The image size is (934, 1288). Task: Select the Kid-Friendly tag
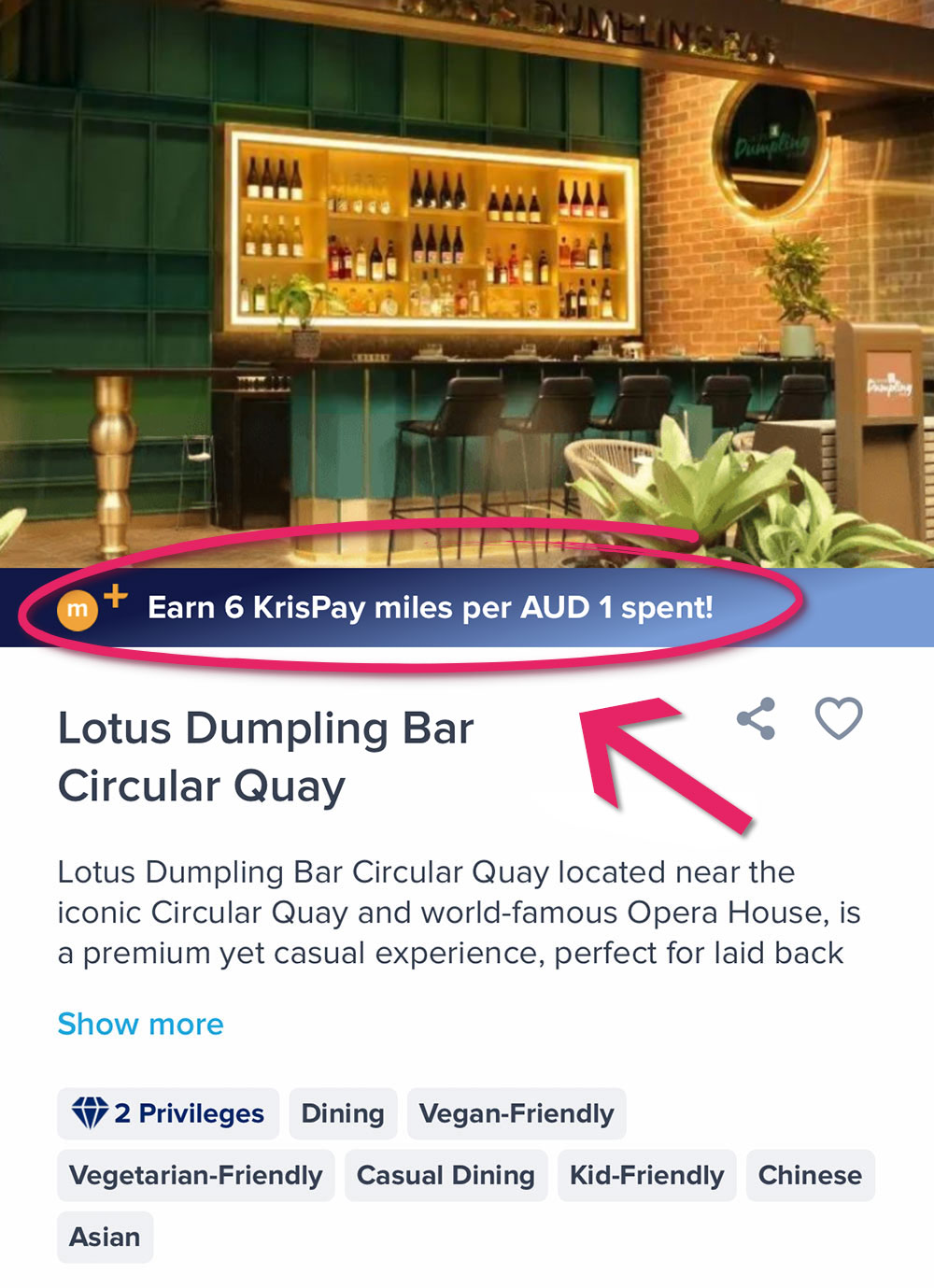pyautogui.click(x=646, y=1175)
